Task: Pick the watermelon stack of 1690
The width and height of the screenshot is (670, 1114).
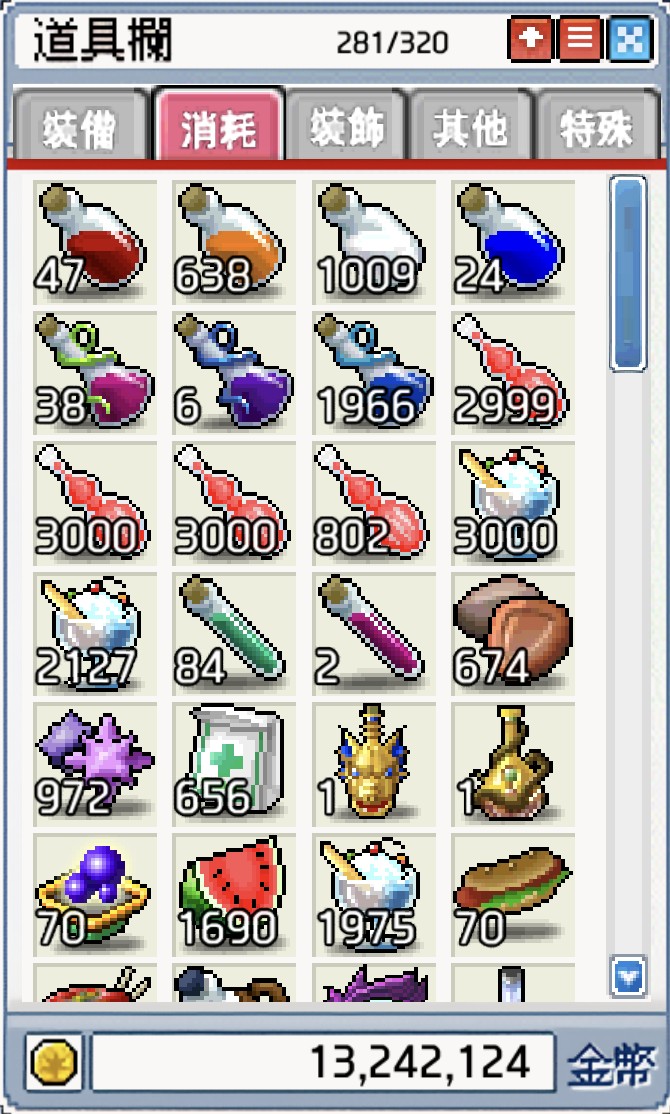Action: [234, 894]
